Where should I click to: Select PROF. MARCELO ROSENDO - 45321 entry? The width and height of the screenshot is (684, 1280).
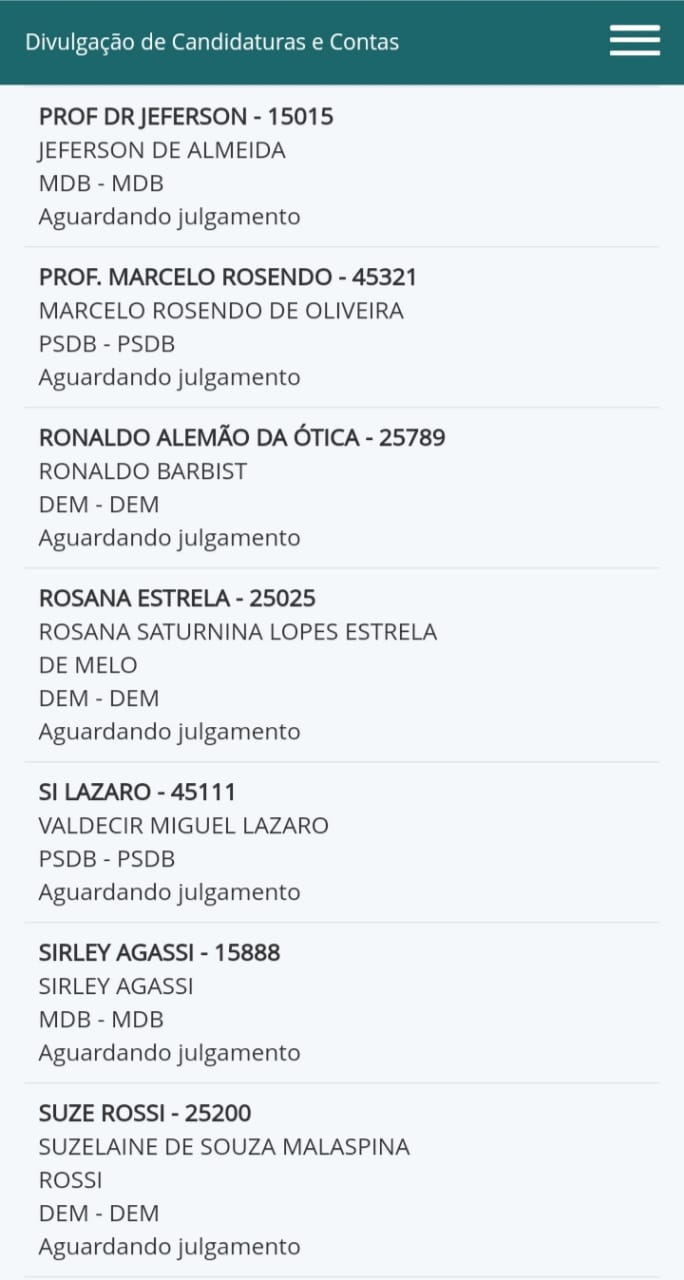click(x=342, y=327)
